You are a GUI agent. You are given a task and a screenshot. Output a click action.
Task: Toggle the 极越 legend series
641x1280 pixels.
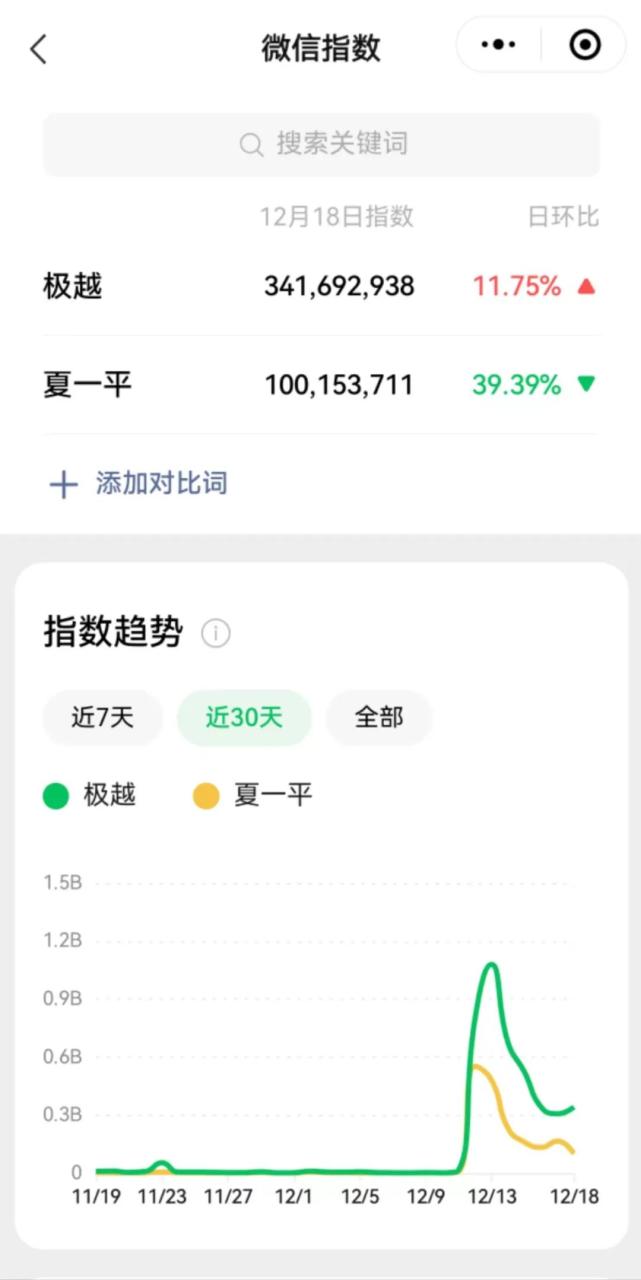tap(90, 796)
